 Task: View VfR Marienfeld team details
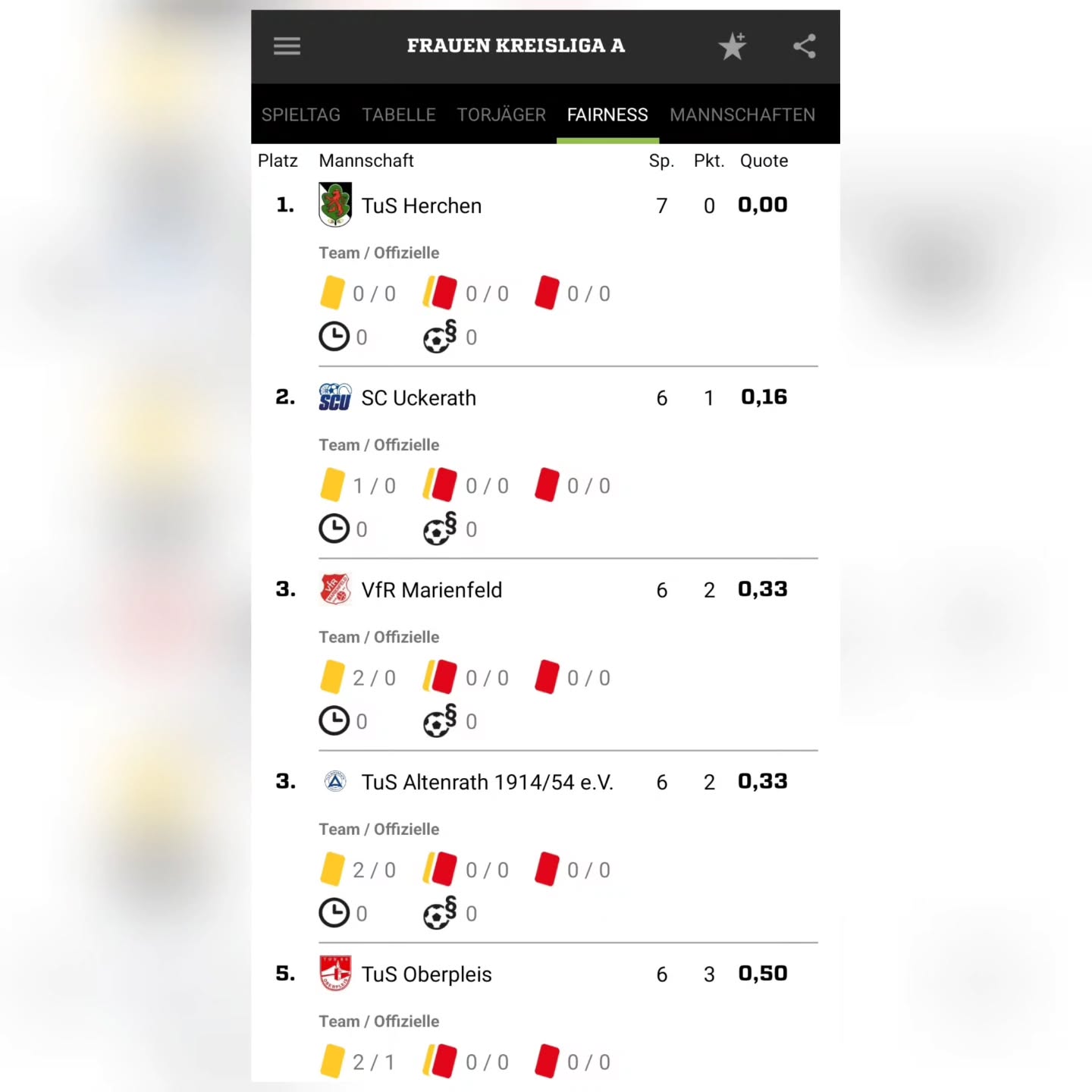(431, 590)
